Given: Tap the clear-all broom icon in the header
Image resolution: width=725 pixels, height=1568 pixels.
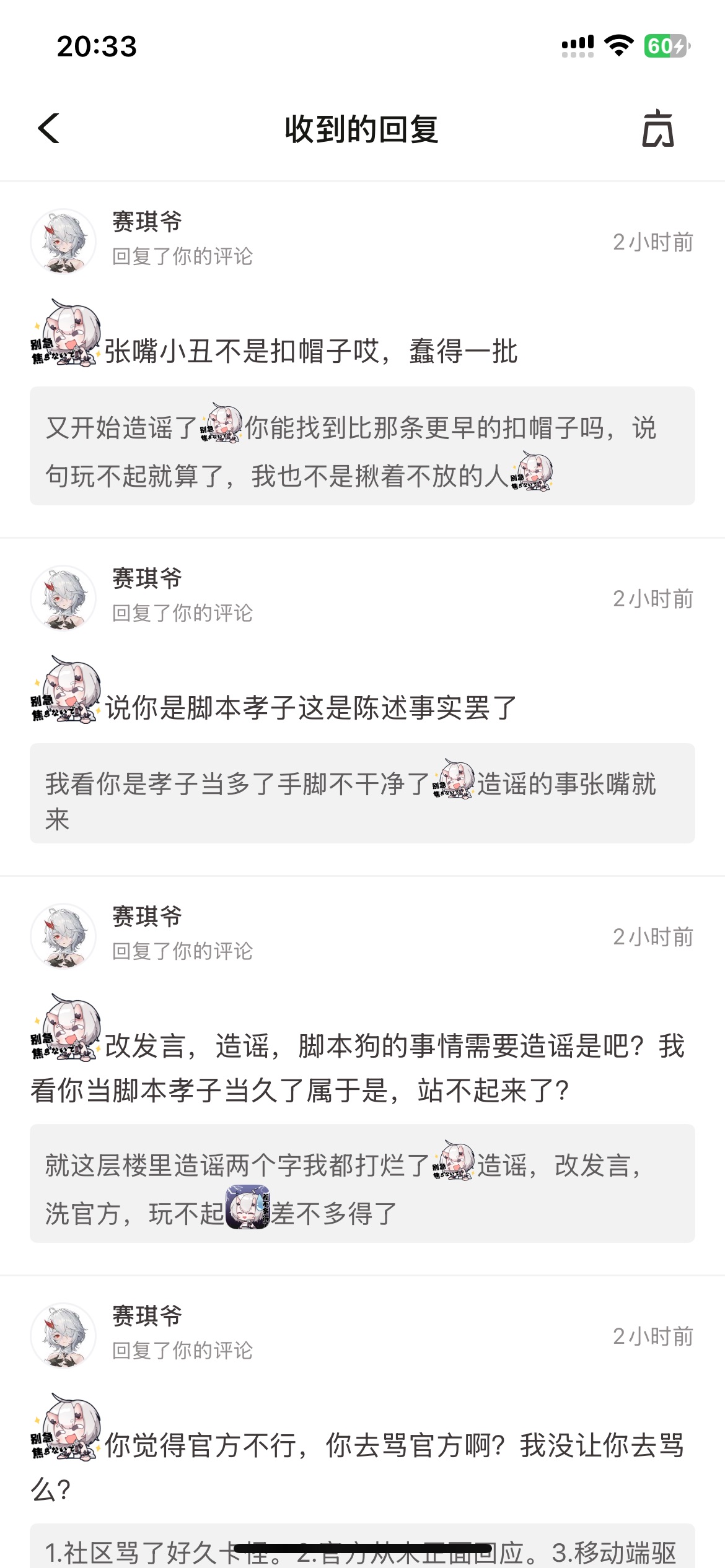Looking at the screenshot, I should click(x=657, y=129).
